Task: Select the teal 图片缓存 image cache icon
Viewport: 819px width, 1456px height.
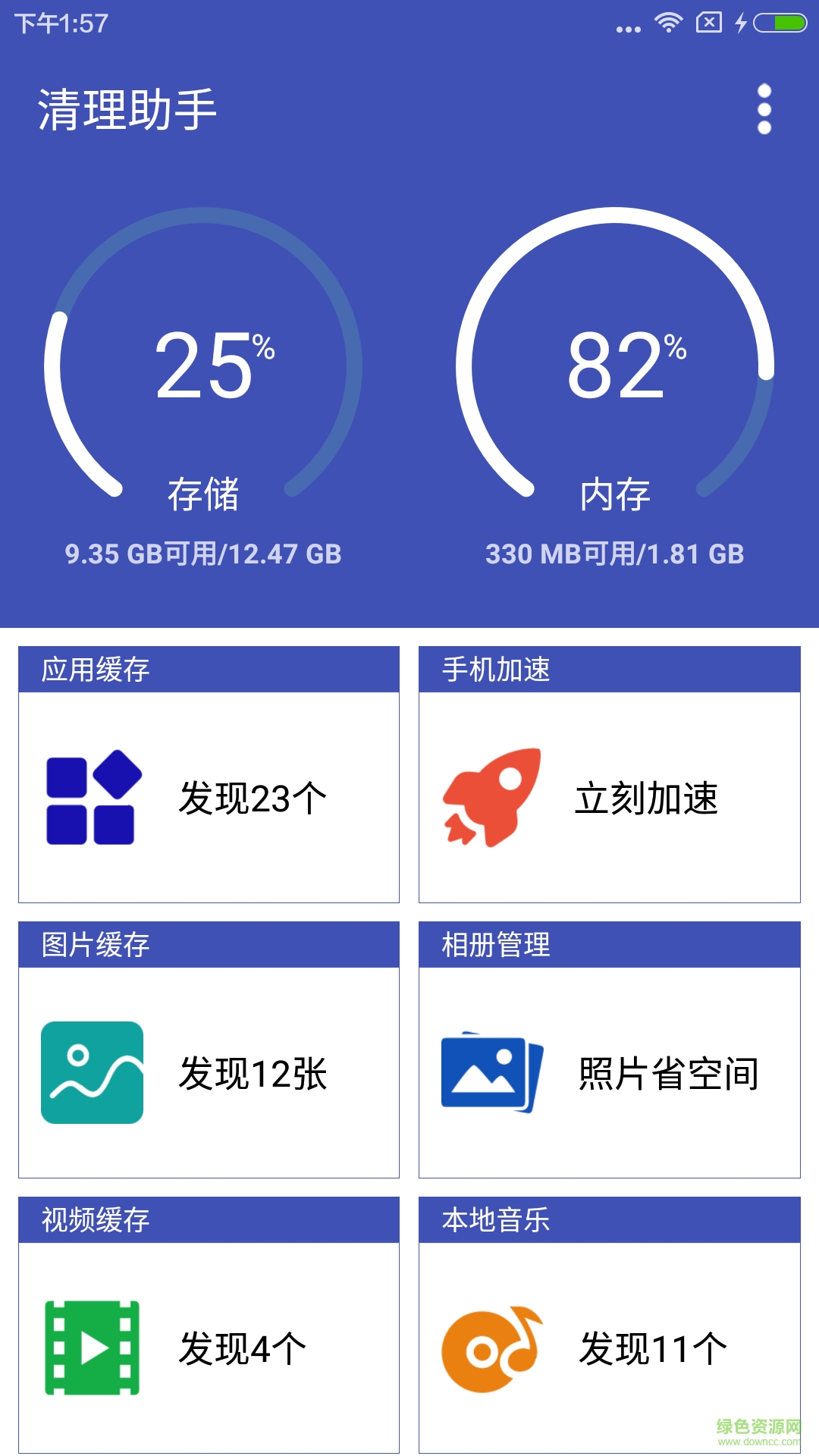Action: pos(93,1071)
